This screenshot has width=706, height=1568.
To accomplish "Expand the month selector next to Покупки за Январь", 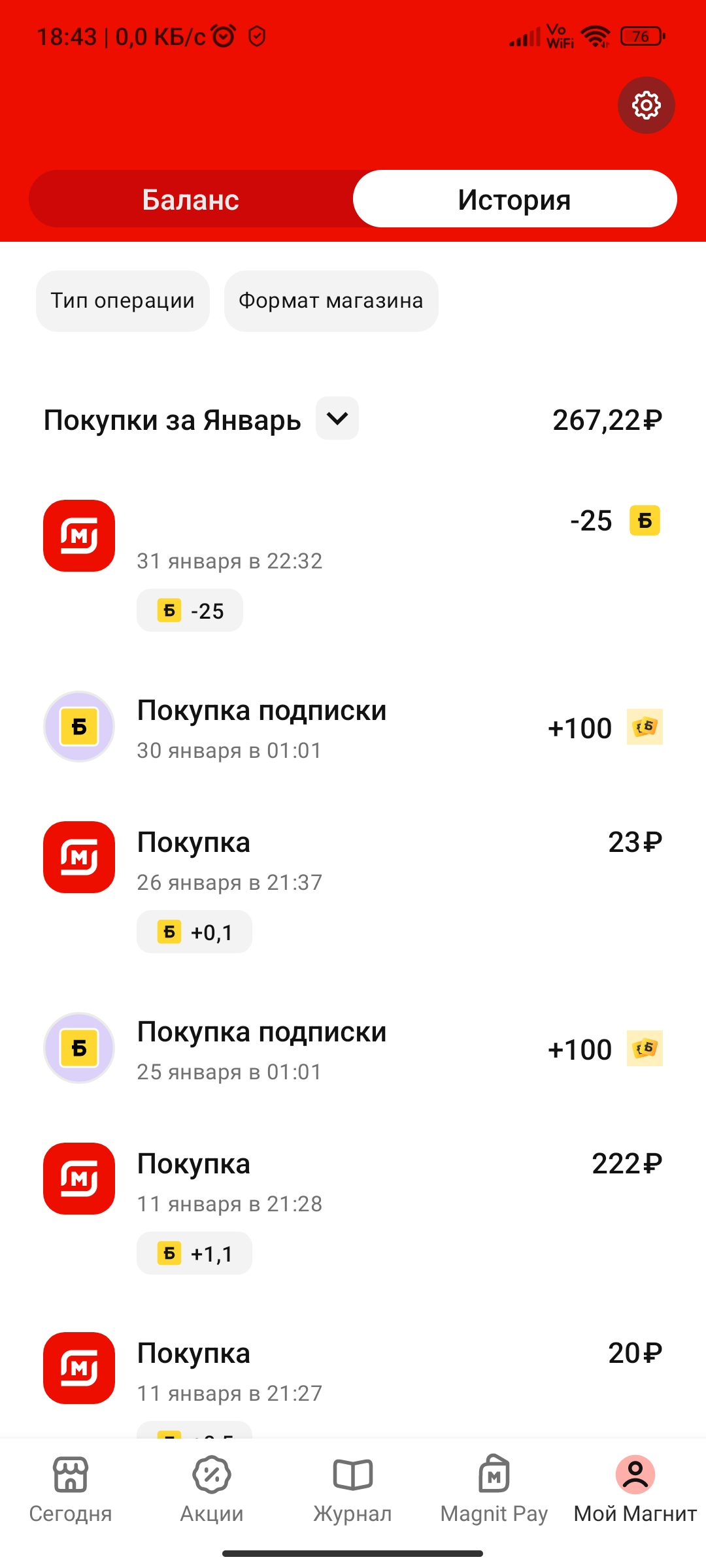I will pos(337,418).
